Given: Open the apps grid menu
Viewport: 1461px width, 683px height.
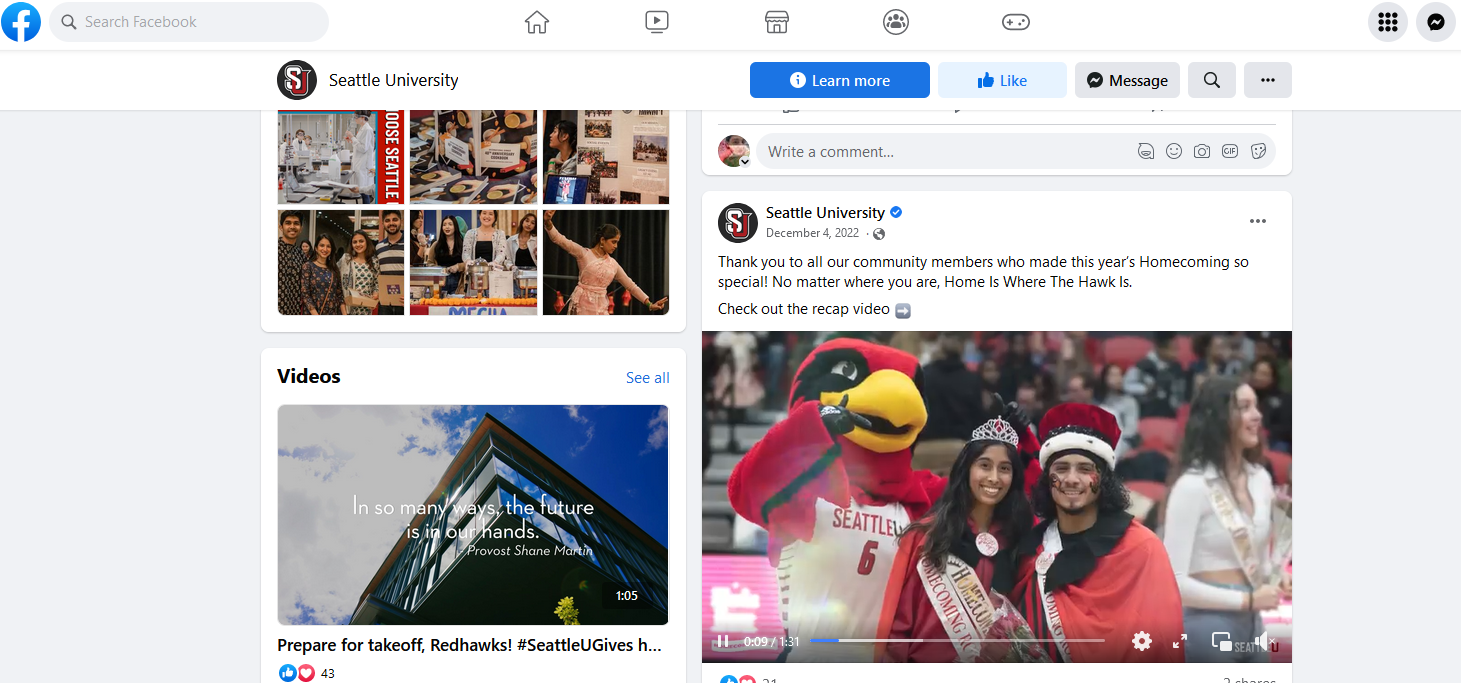Looking at the screenshot, I should point(1387,22).
